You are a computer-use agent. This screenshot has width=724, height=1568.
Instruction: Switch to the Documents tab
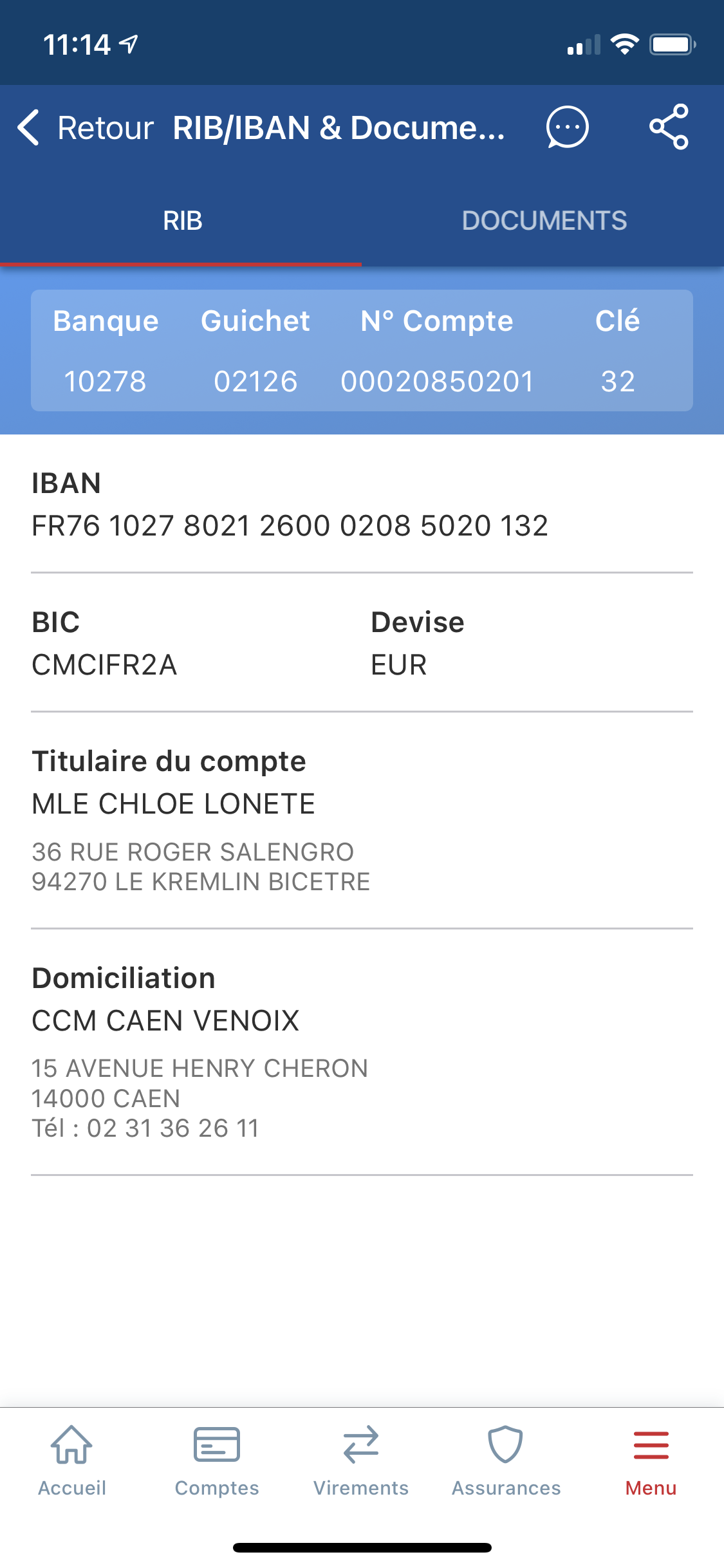544,221
